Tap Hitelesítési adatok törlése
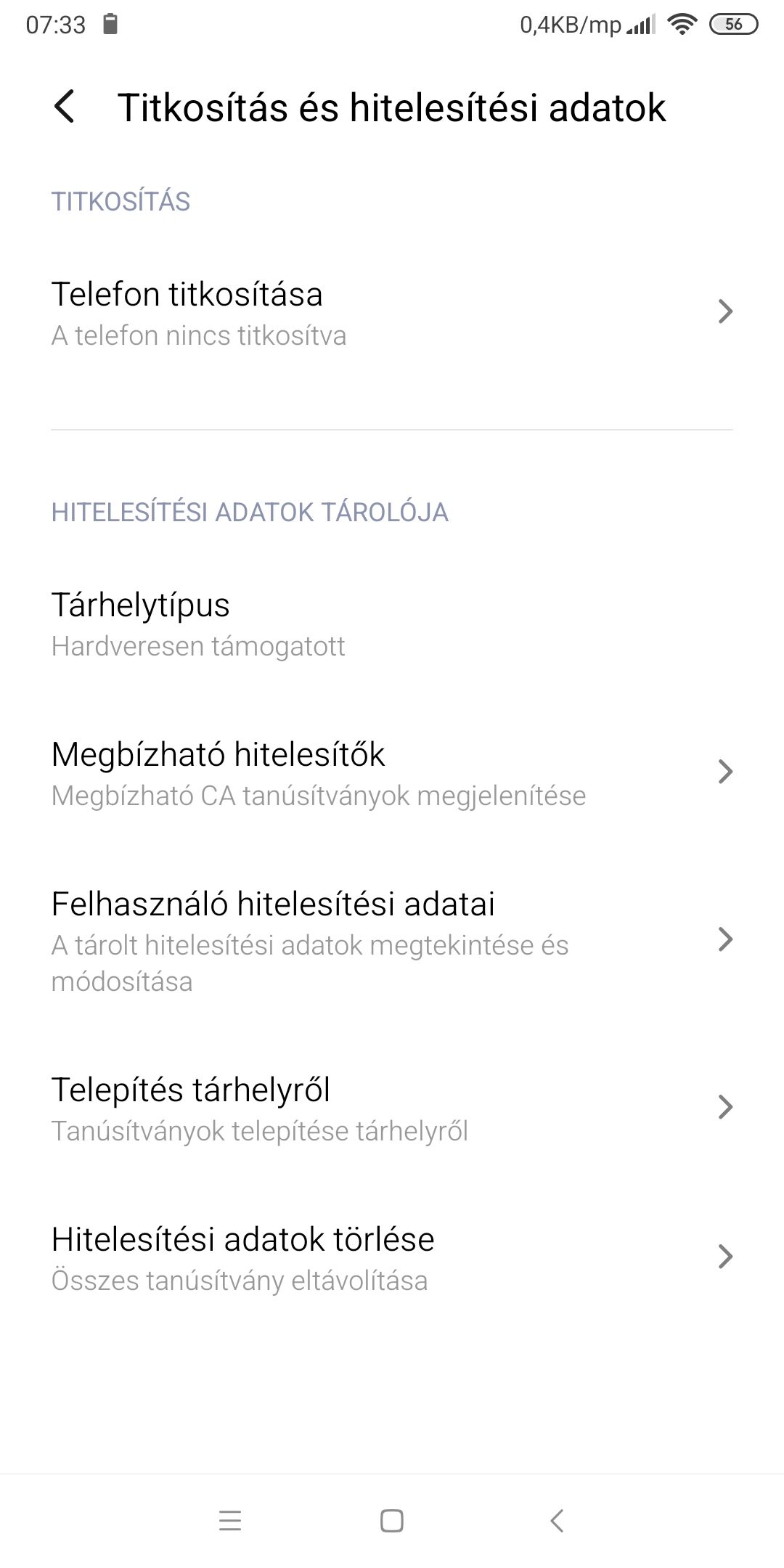This screenshot has height=1568, width=784. (392, 1258)
